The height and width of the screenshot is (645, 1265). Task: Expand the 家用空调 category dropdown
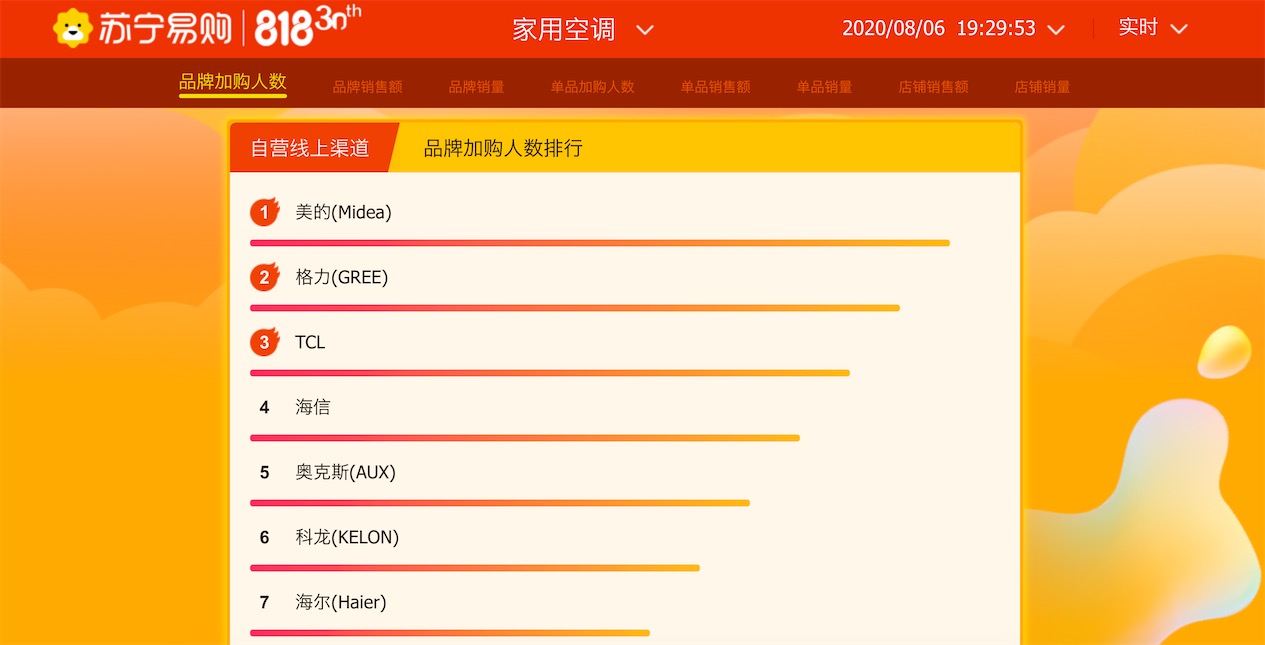[583, 29]
